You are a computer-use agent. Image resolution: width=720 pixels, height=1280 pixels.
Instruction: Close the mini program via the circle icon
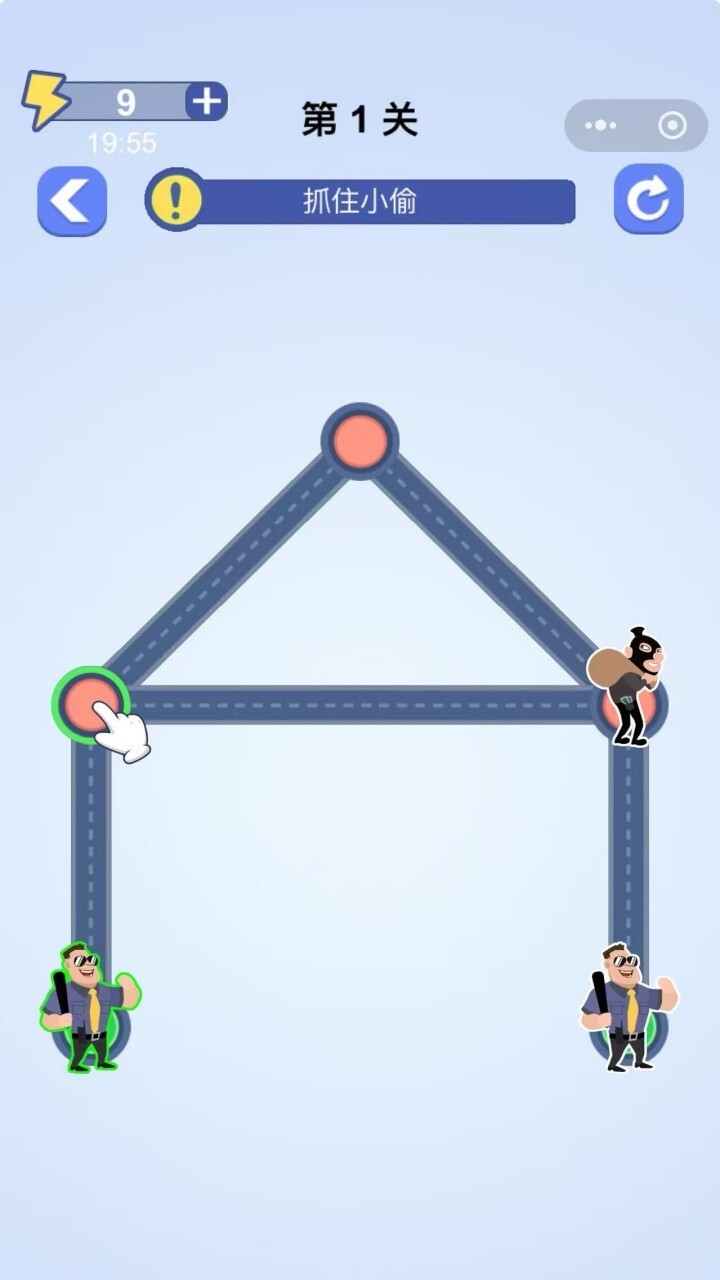(672, 126)
